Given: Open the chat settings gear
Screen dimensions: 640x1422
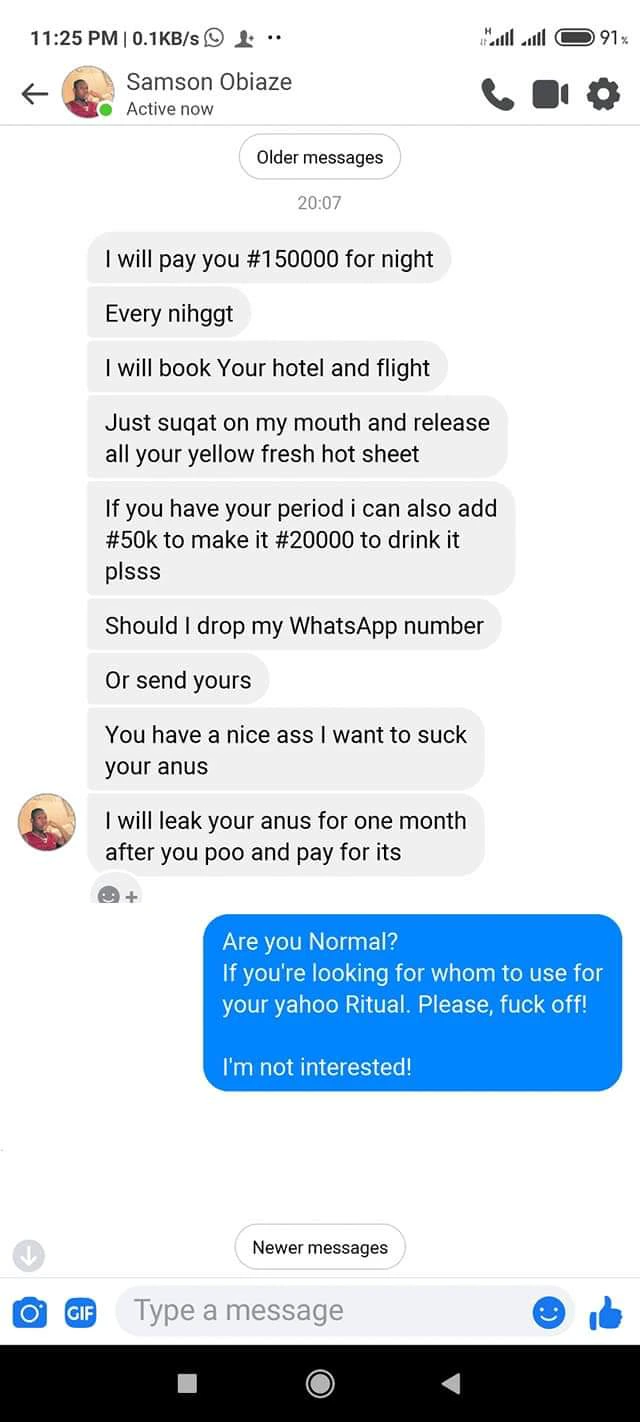Looking at the screenshot, I should click(602, 95).
